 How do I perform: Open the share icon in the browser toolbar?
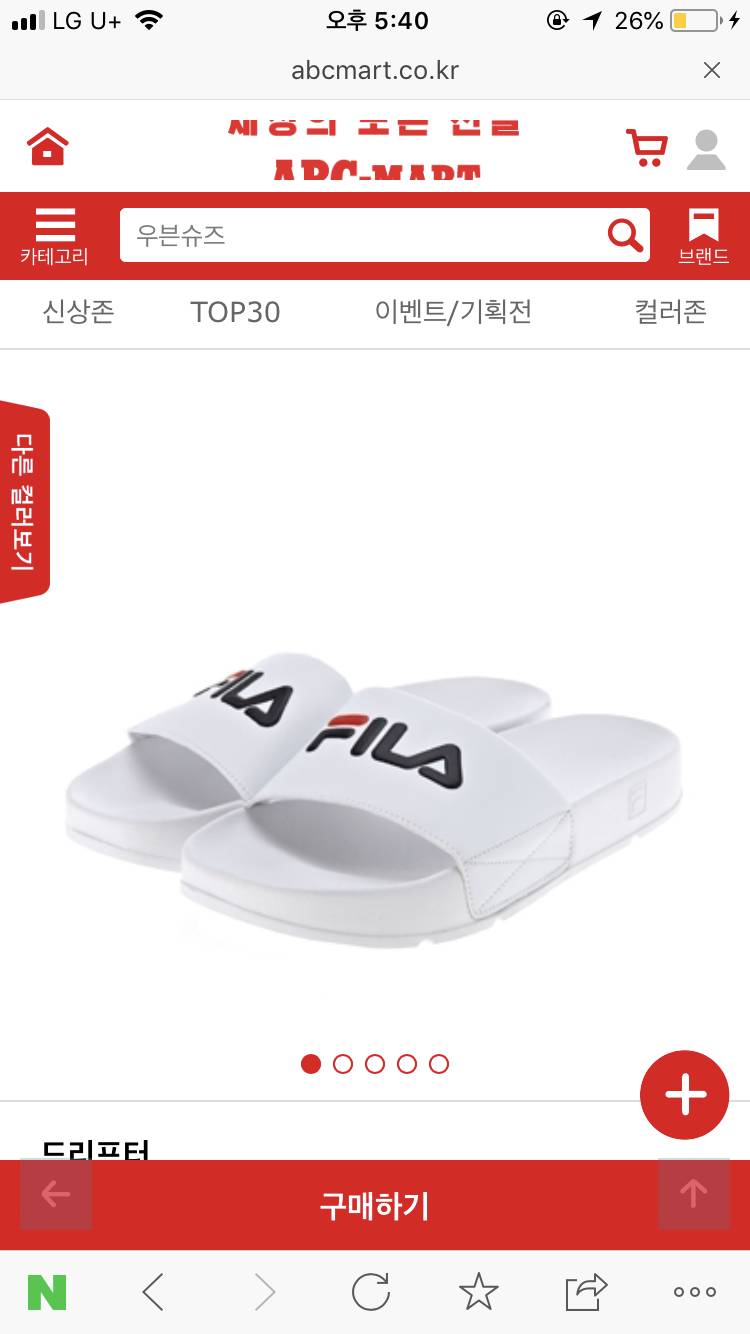pos(586,1292)
